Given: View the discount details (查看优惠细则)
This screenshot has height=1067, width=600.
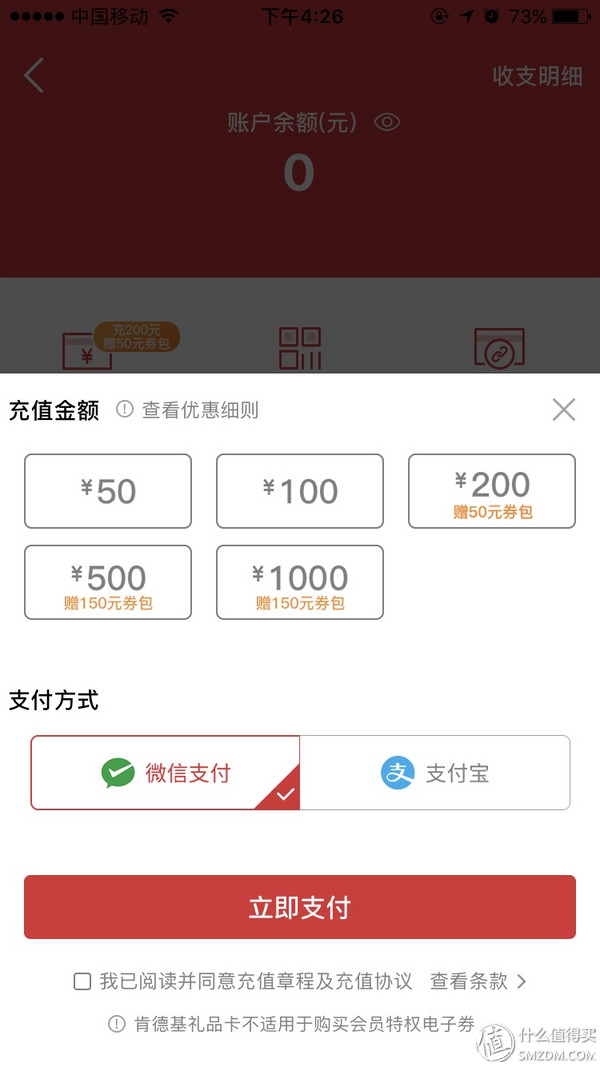Looking at the screenshot, I should point(188,410).
